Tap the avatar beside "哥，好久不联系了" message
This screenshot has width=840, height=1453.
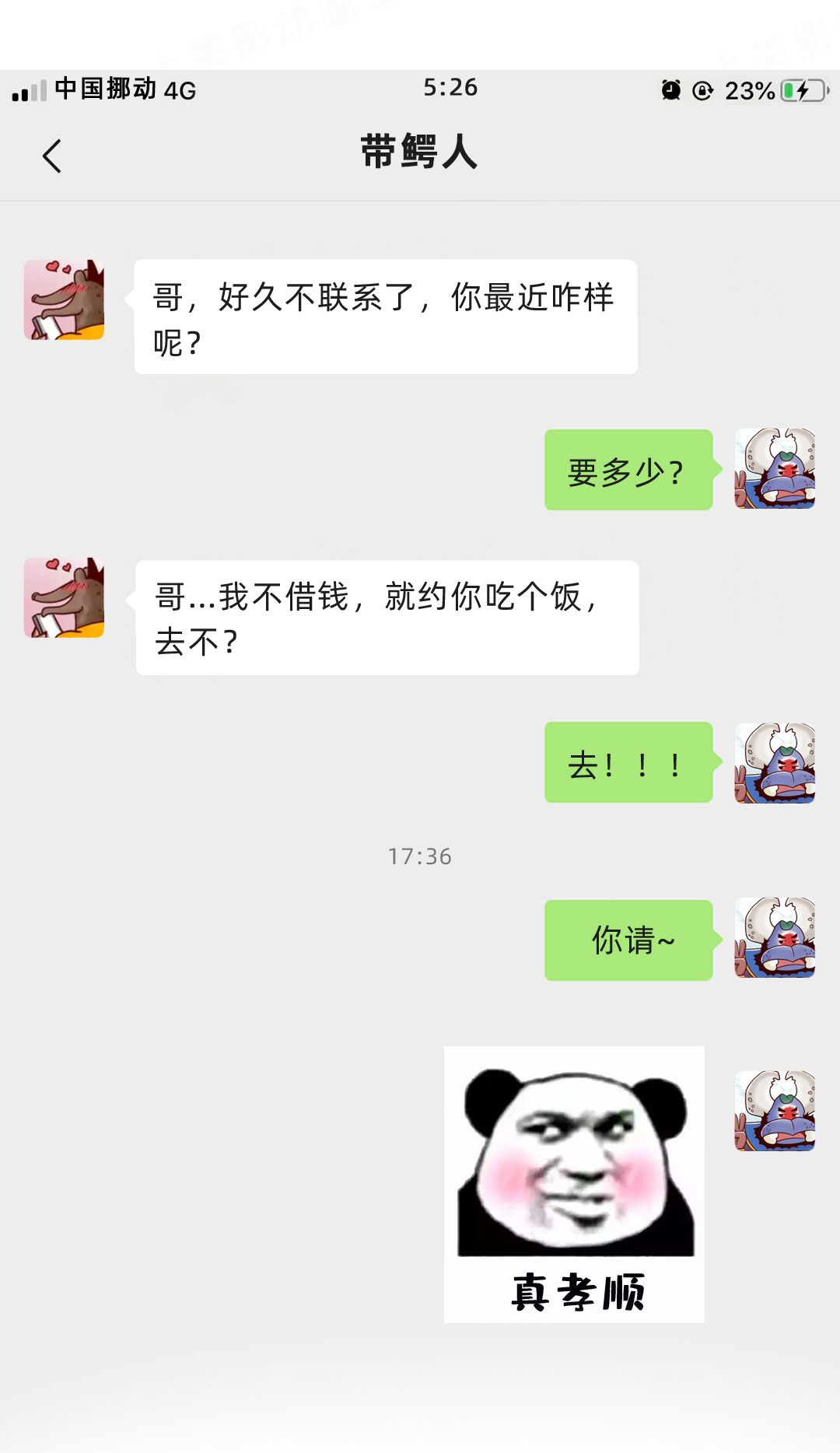click(x=64, y=299)
